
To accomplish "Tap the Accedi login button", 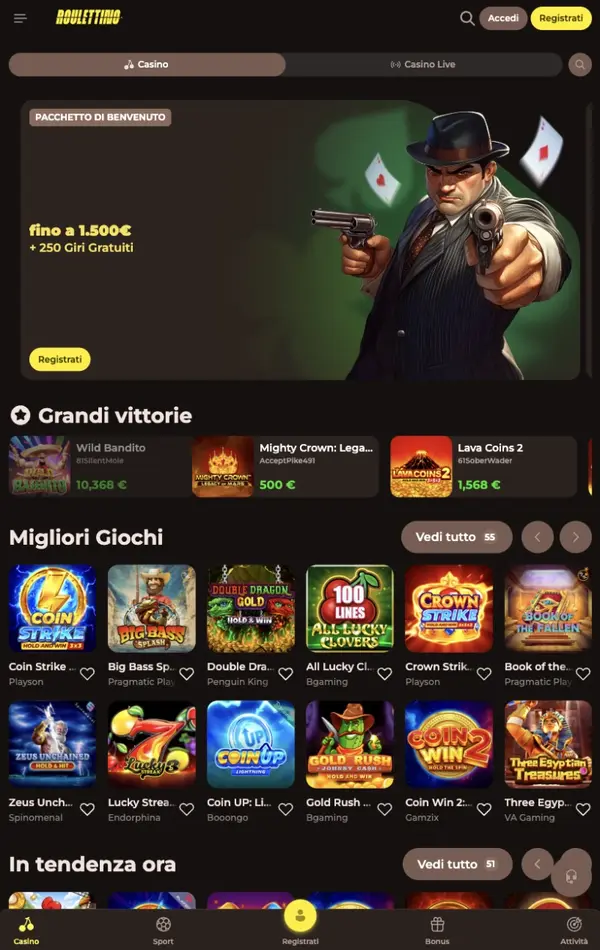I will click(503, 18).
